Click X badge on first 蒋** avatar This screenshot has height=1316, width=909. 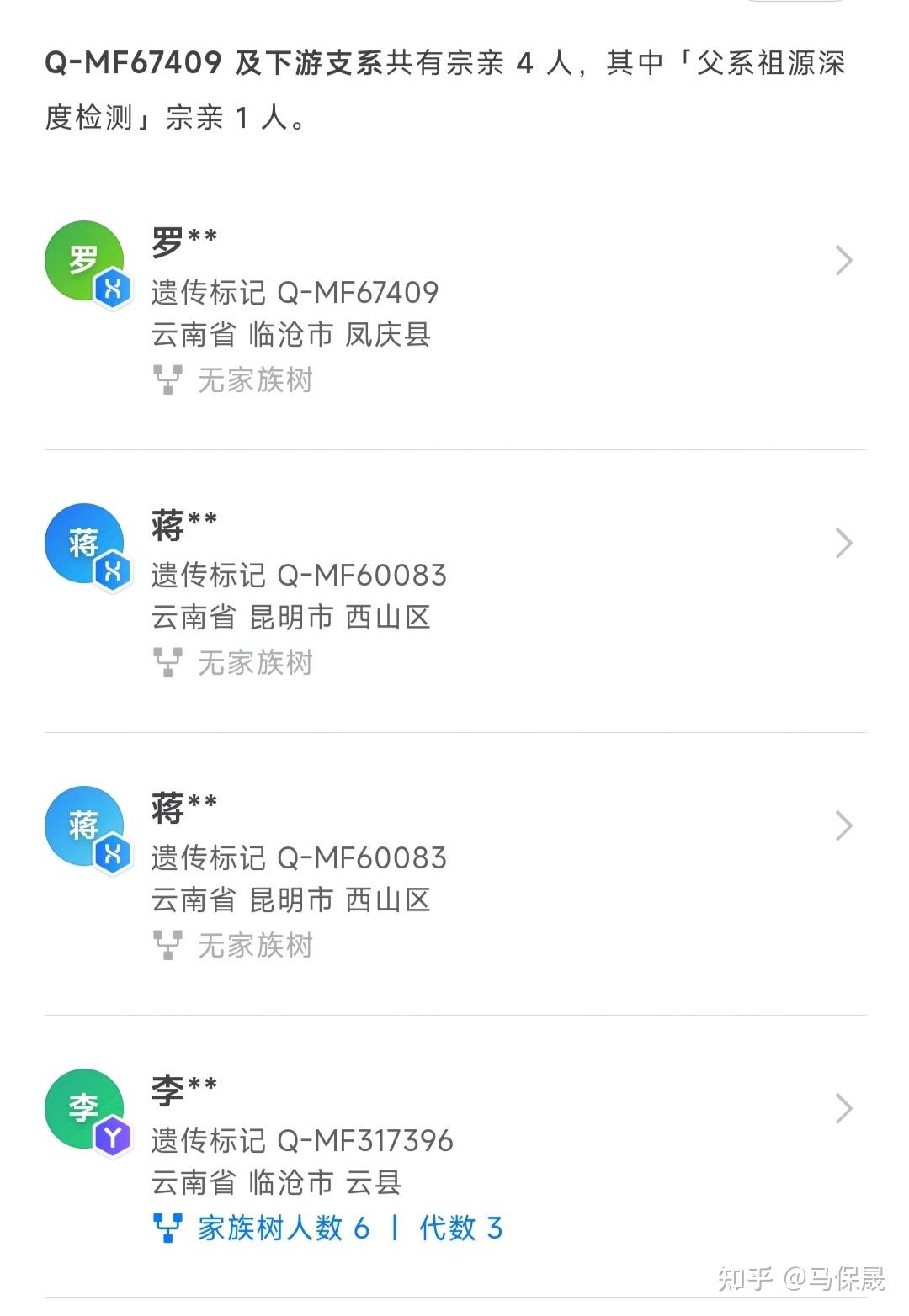click(x=112, y=572)
